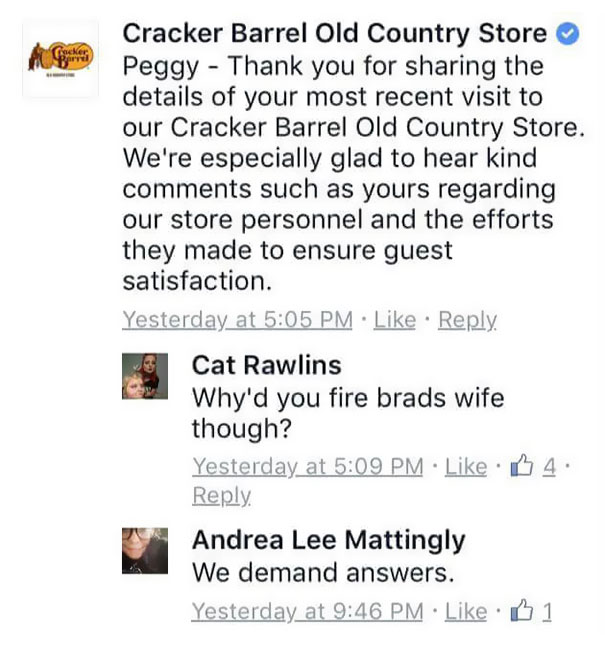This screenshot has width=605, height=651.
Task: Visit Cat Rawlins' profile by name
Action: (266, 365)
